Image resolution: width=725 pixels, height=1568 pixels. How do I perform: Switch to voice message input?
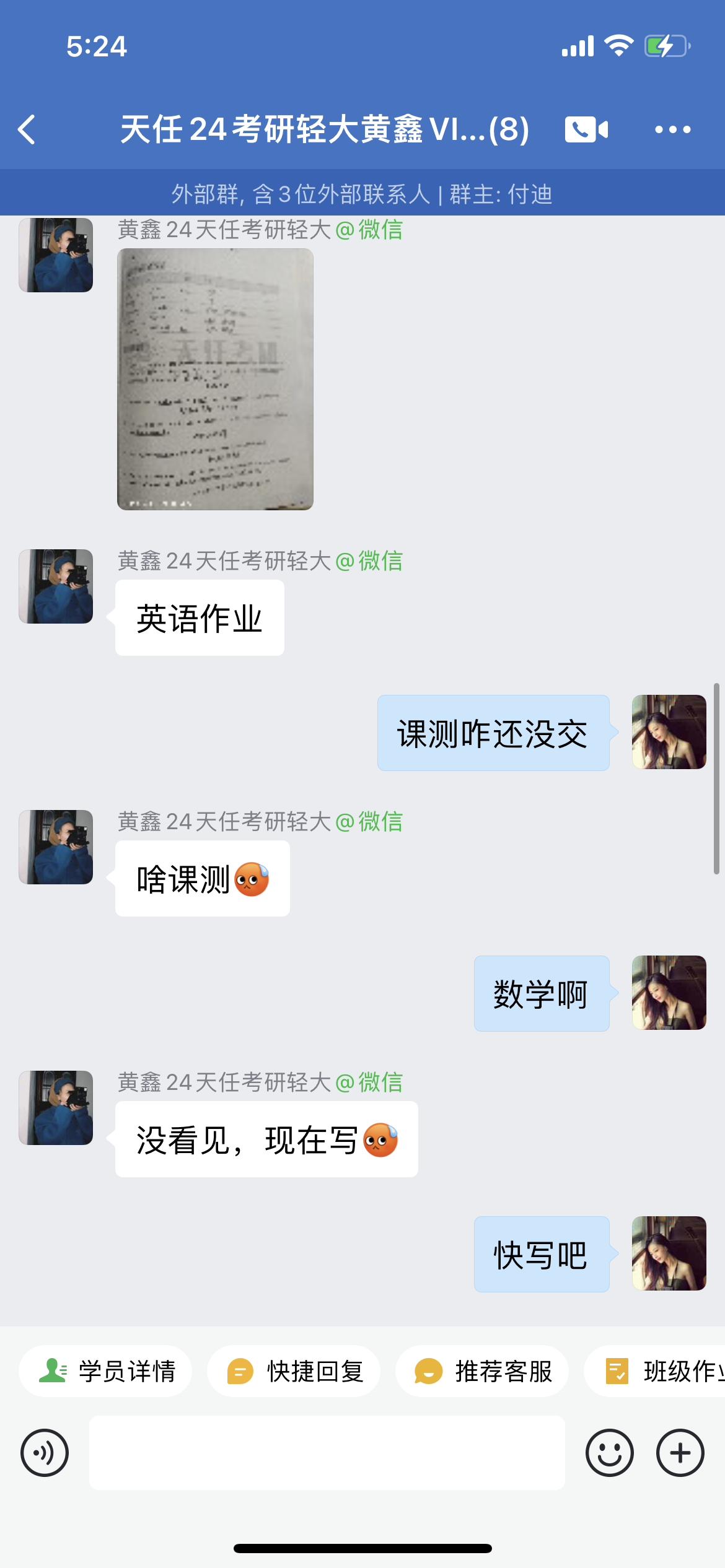45,1453
